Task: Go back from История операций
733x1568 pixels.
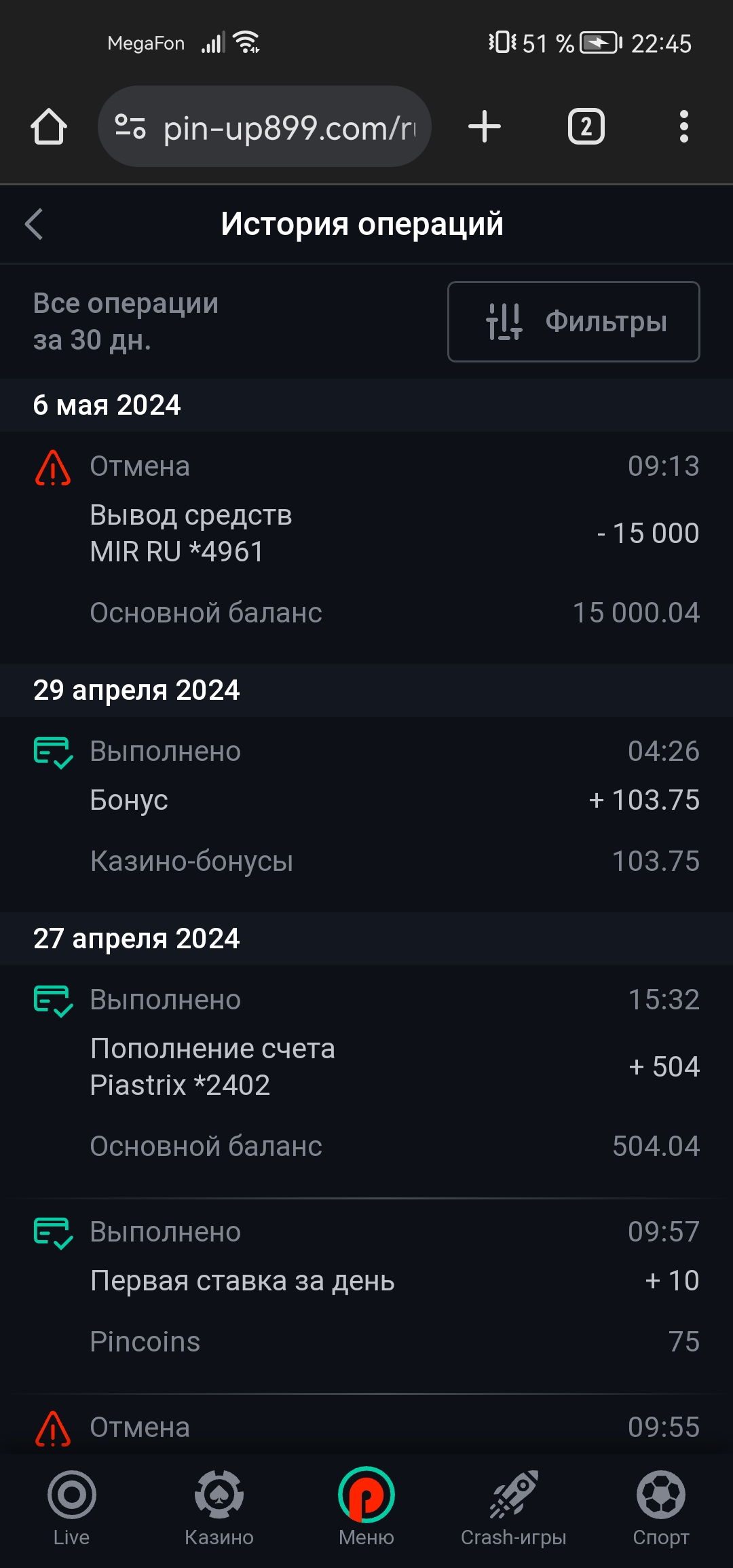Action: tap(34, 224)
